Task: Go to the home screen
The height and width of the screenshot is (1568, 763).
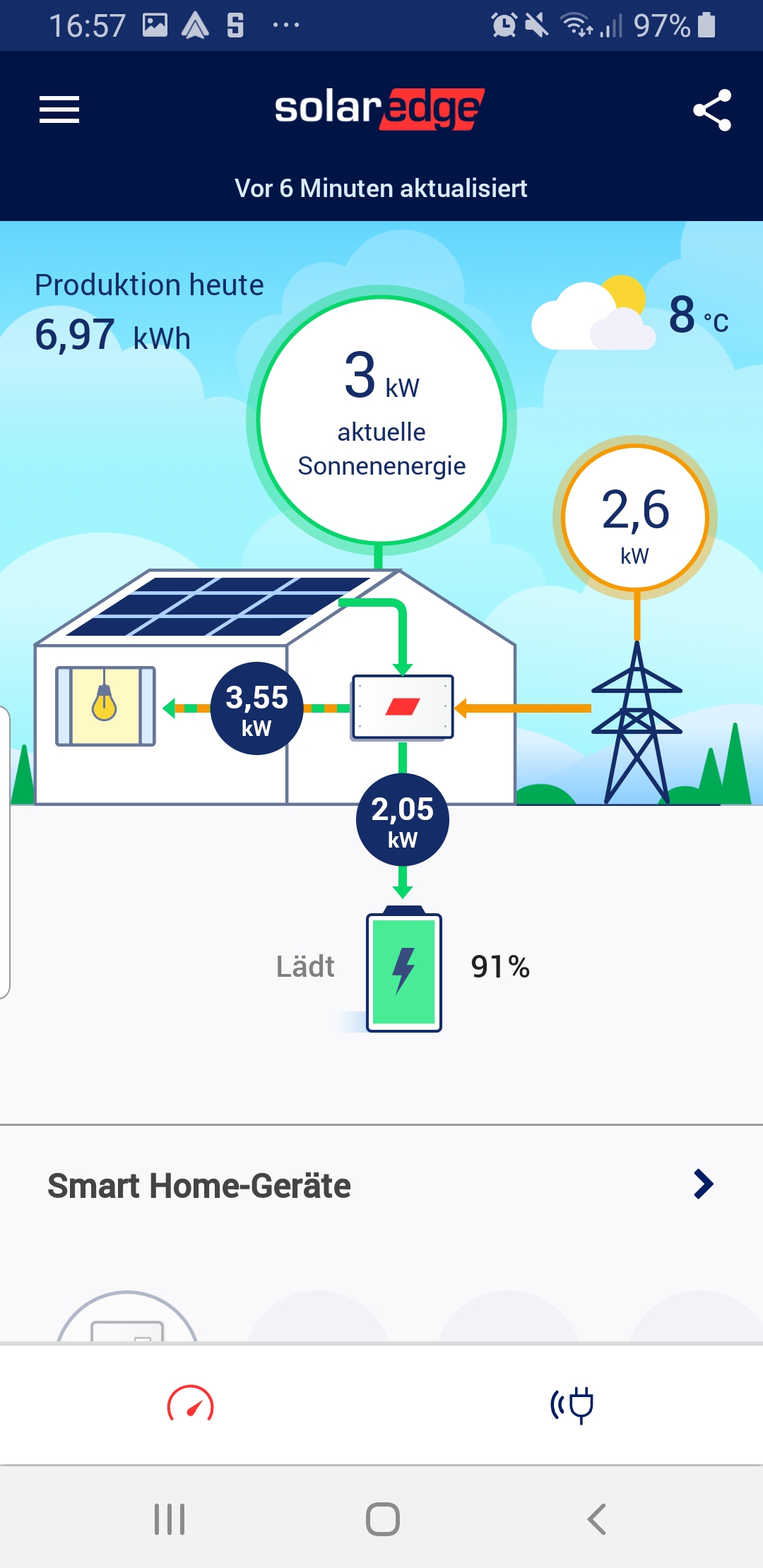Action: pyautogui.click(x=382, y=1519)
